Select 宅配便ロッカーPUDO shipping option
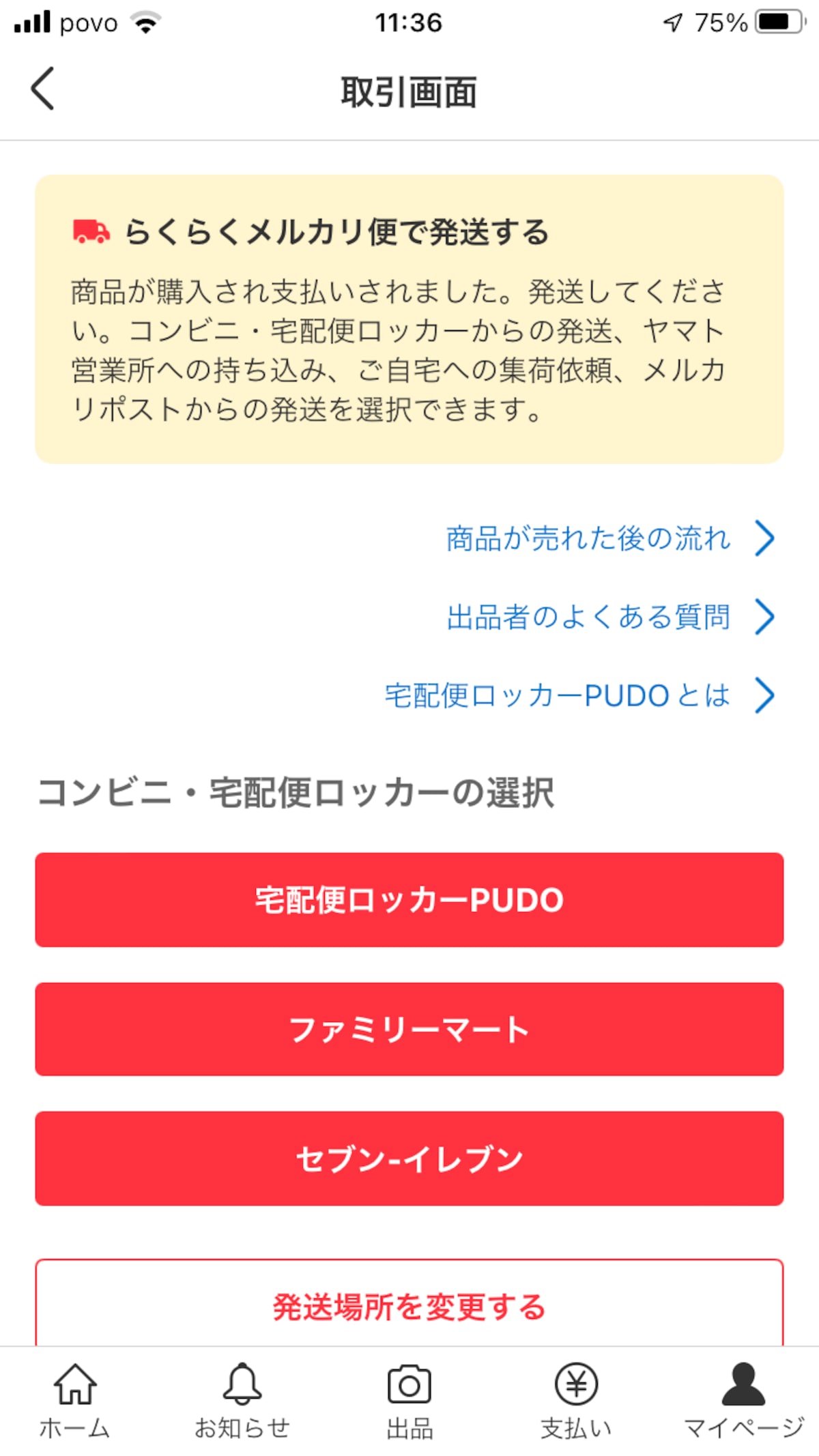The image size is (819, 1456). pyautogui.click(x=409, y=899)
